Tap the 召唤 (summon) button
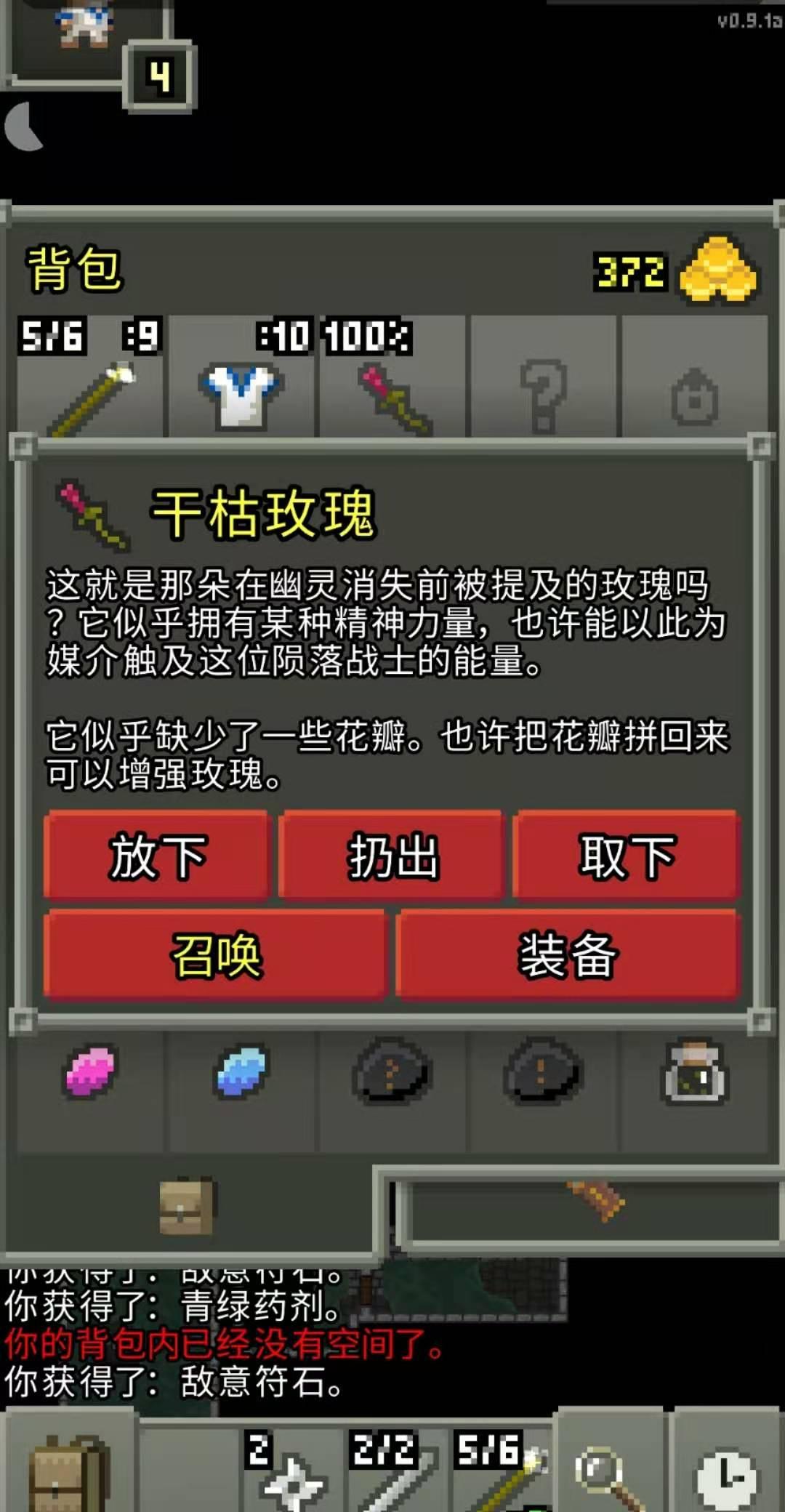This screenshot has width=785, height=1512. (215, 954)
